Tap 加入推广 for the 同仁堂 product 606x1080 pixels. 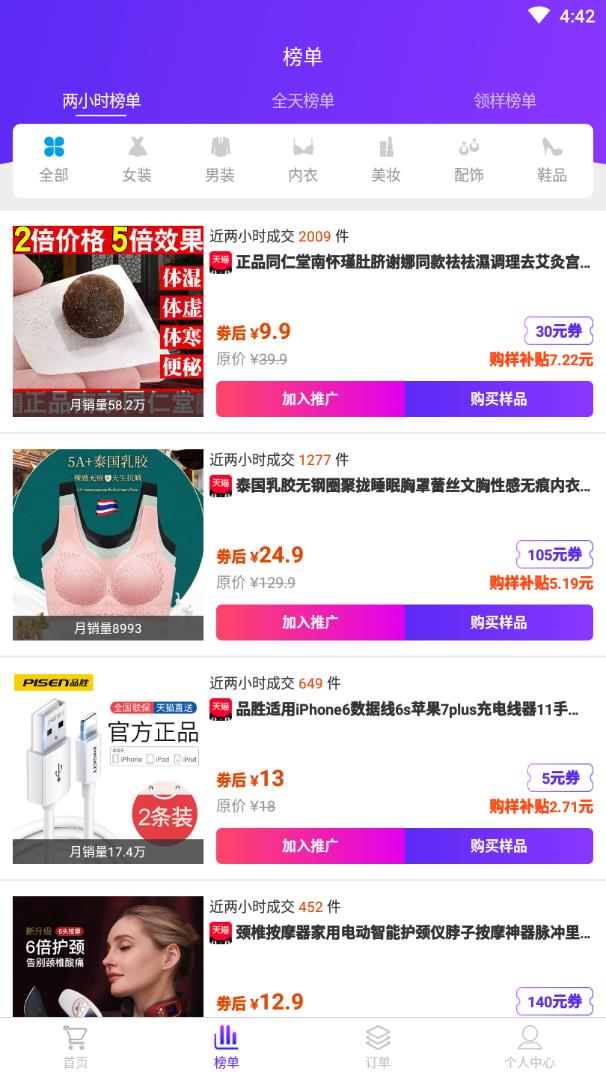(310, 399)
